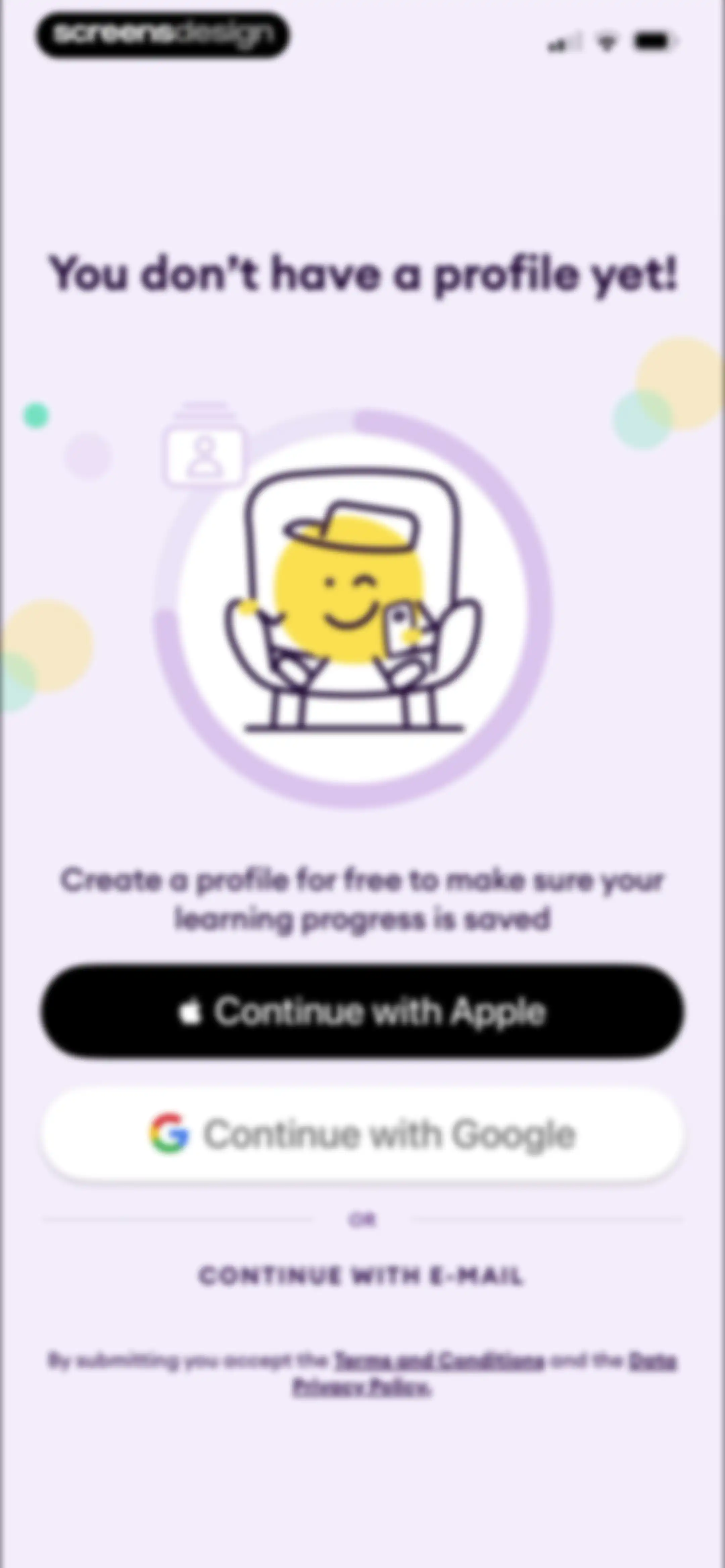Continue with Apple sign-in
This screenshot has height=1568, width=725.
(x=362, y=1011)
